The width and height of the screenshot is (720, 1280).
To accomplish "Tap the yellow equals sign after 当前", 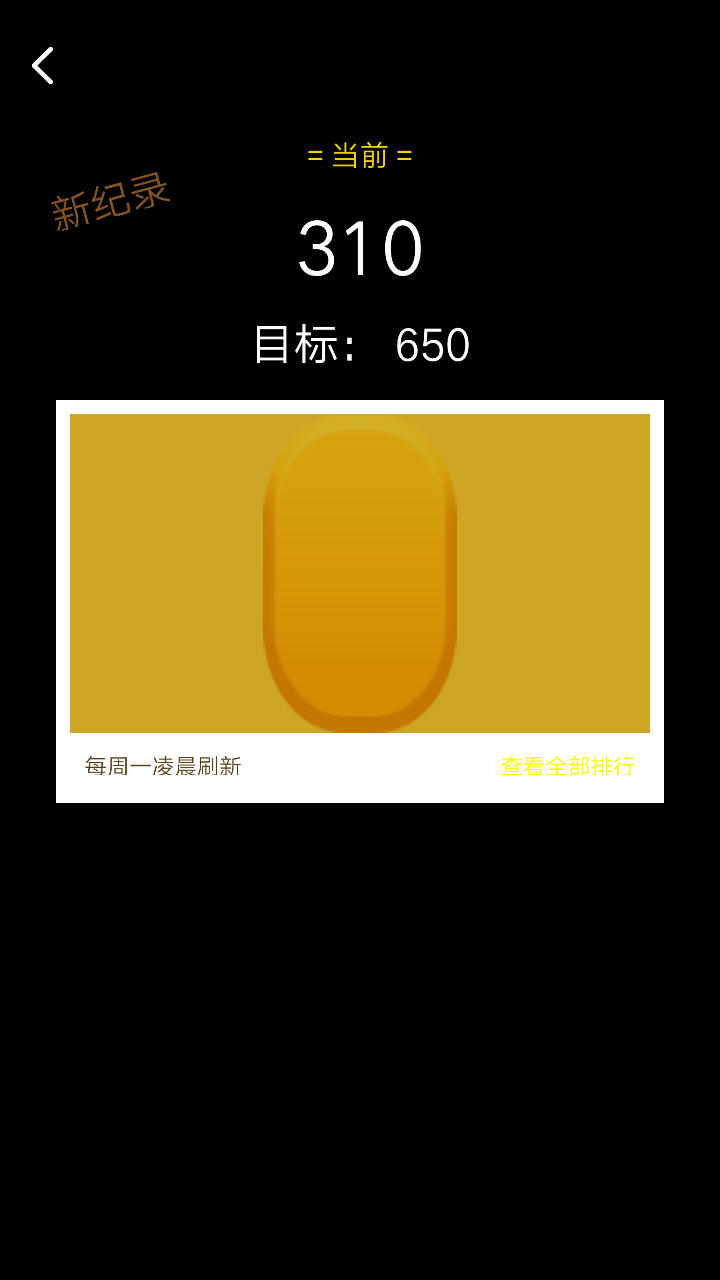I will 406,156.
